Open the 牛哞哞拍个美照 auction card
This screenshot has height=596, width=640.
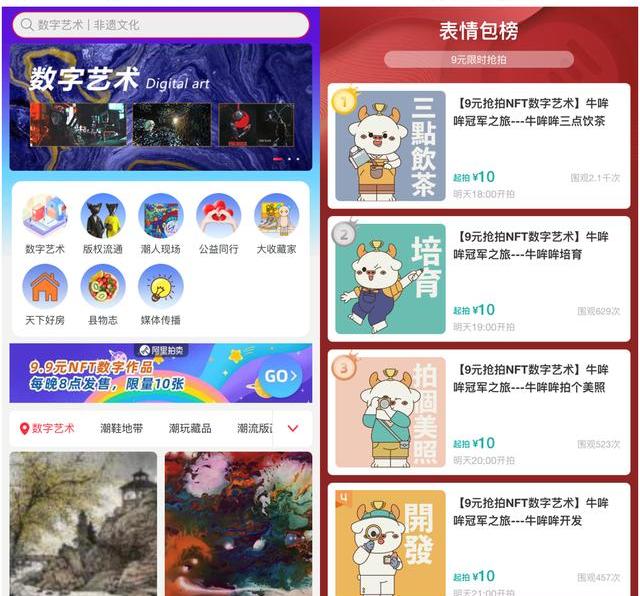click(x=479, y=411)
